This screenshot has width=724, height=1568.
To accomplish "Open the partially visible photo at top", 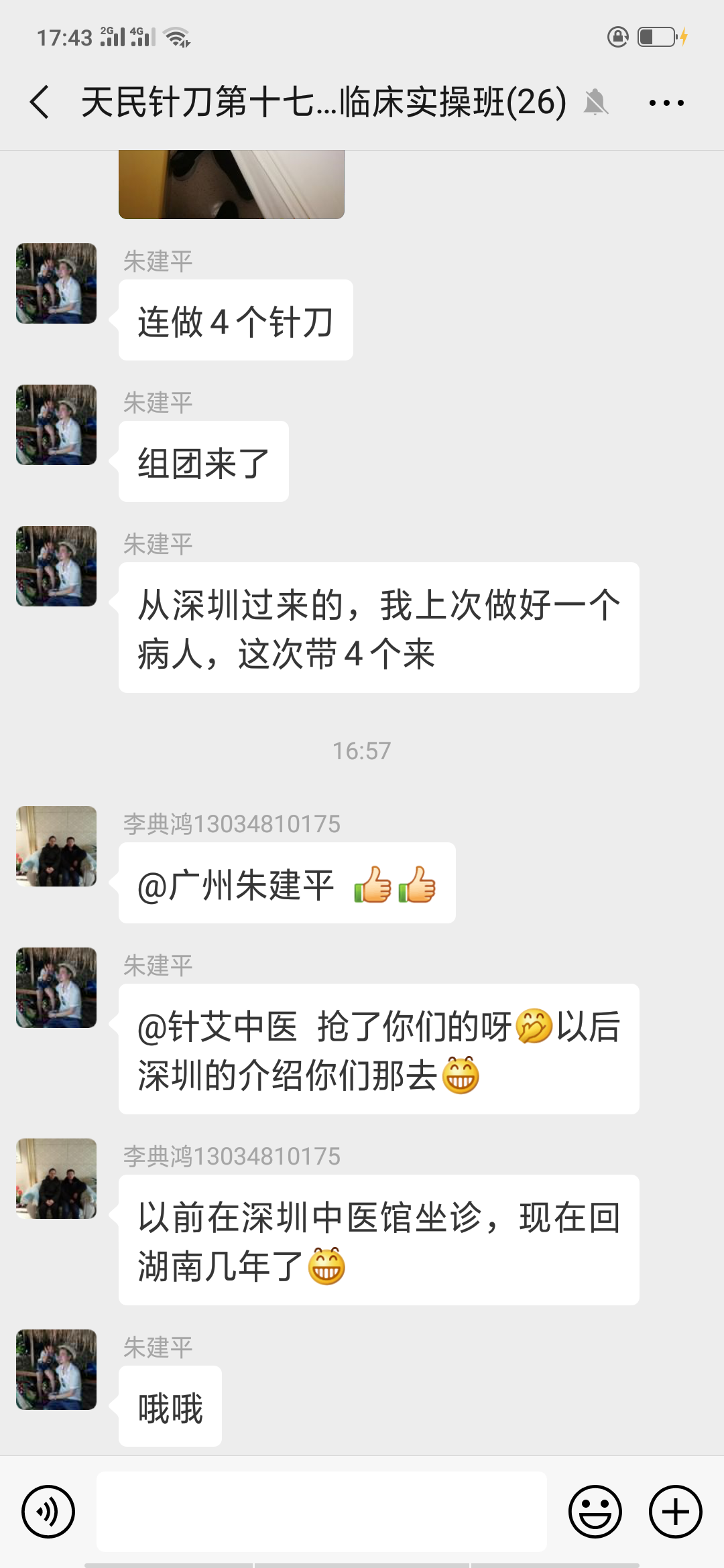I will pos(231,184).
